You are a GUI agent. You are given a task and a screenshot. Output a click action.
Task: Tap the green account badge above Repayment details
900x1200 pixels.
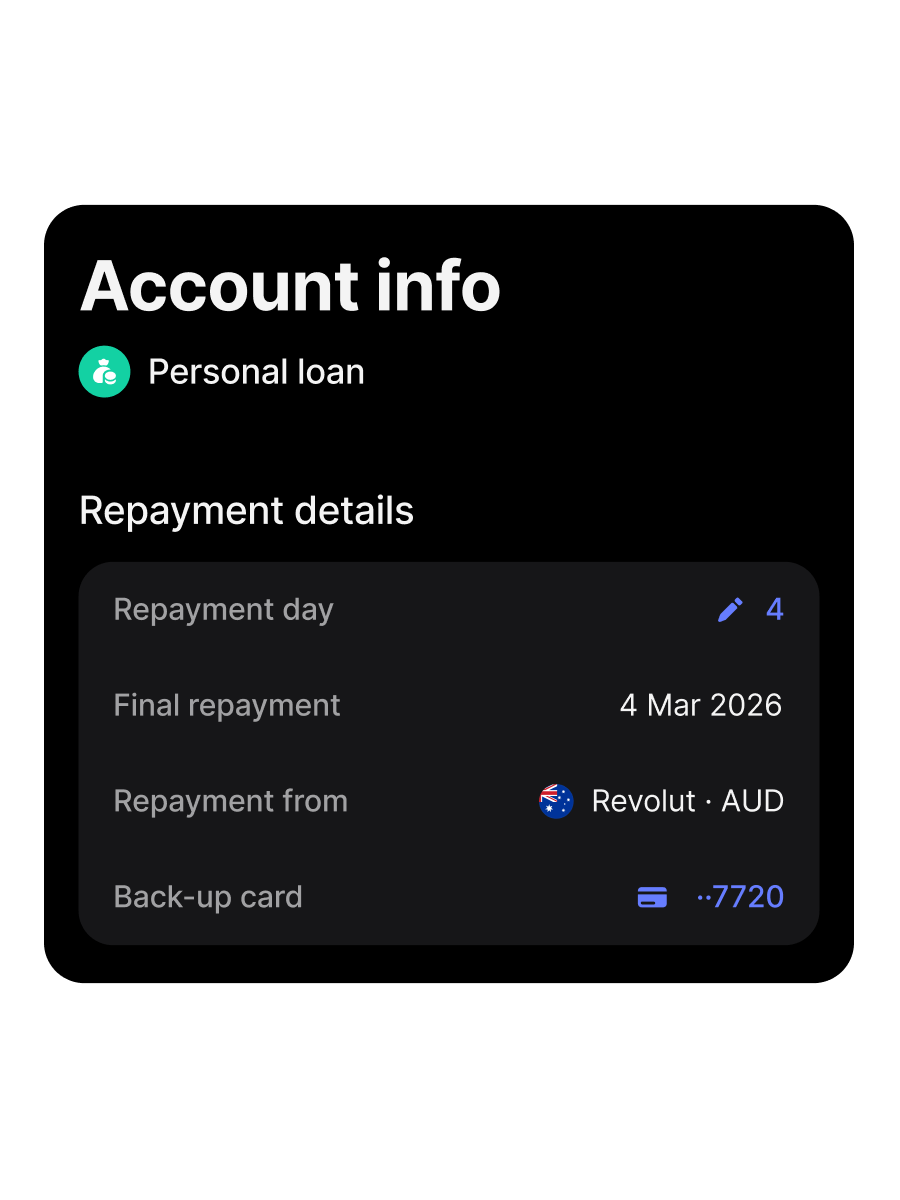[104, 371]
